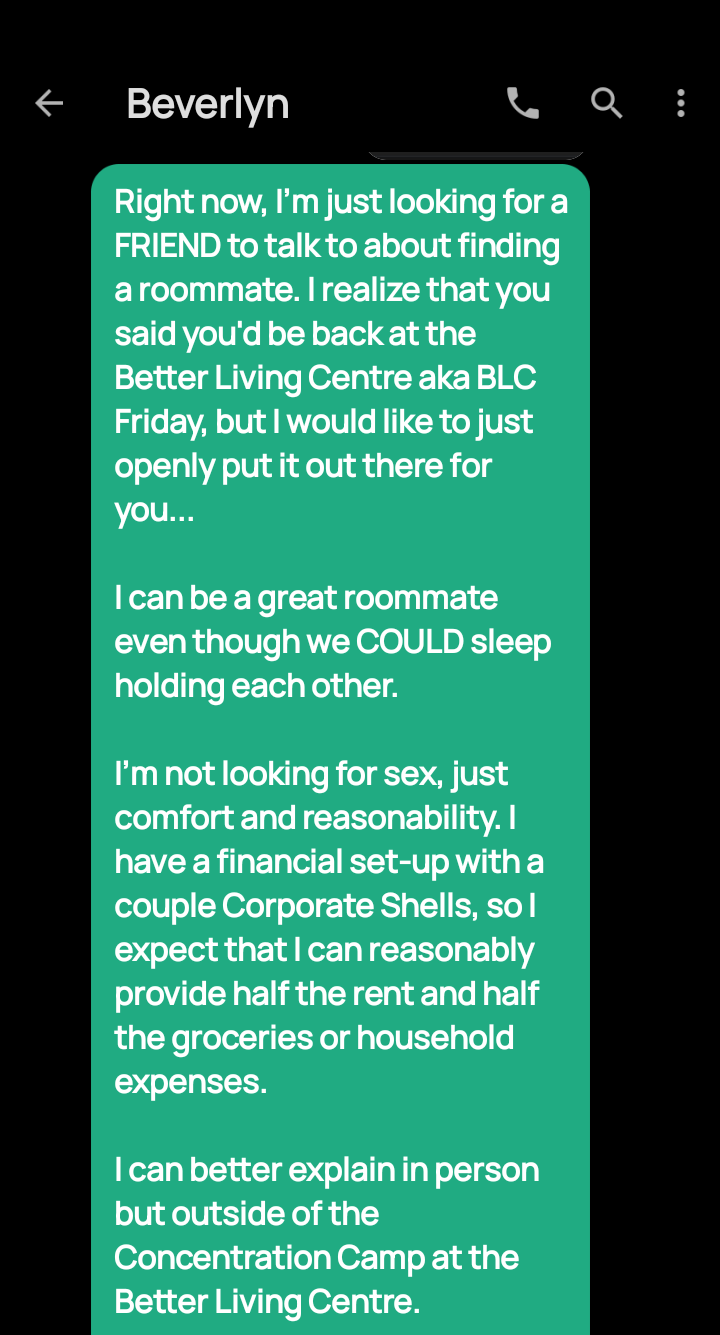Go back from Beverlyn's conversation

pos(49,103)
